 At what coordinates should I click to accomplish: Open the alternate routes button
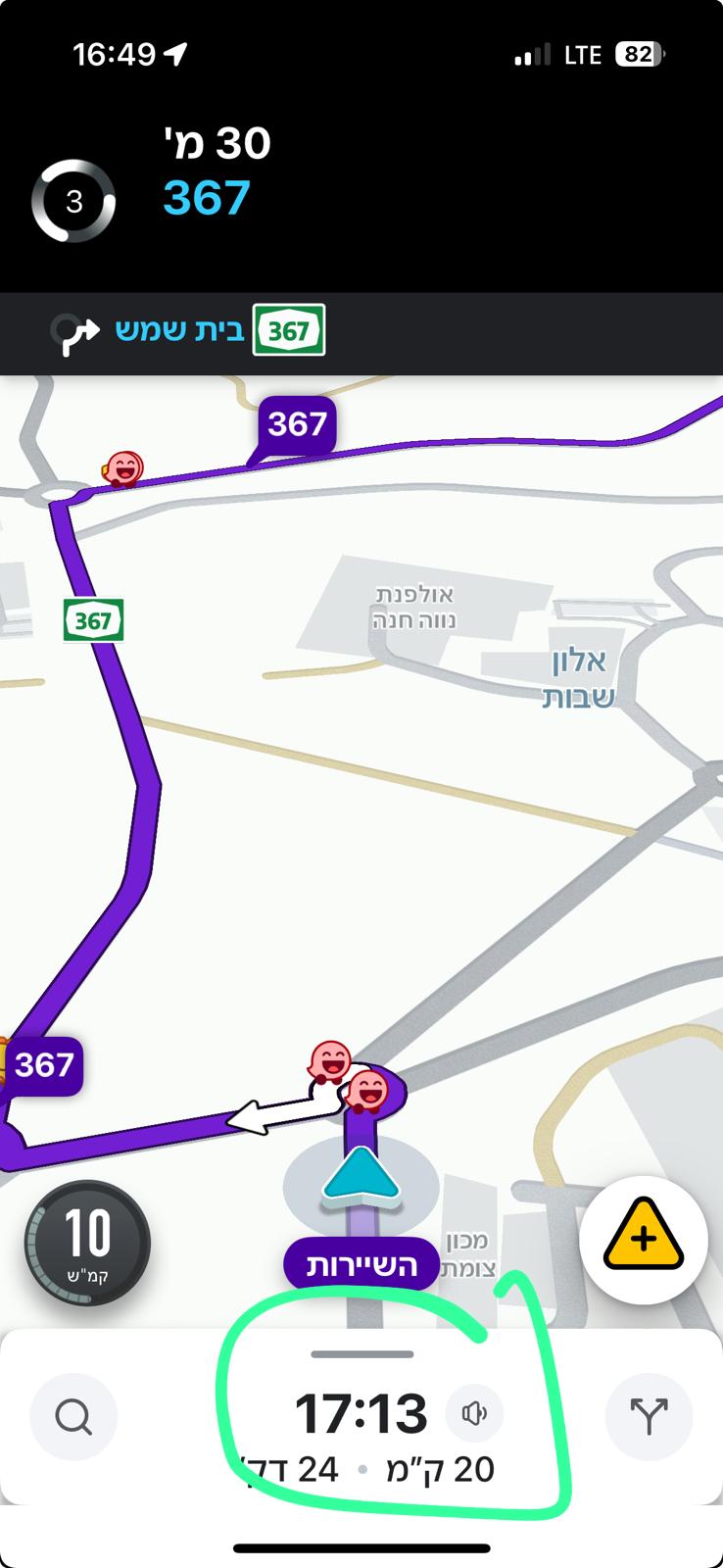(x=649, y=1416)
